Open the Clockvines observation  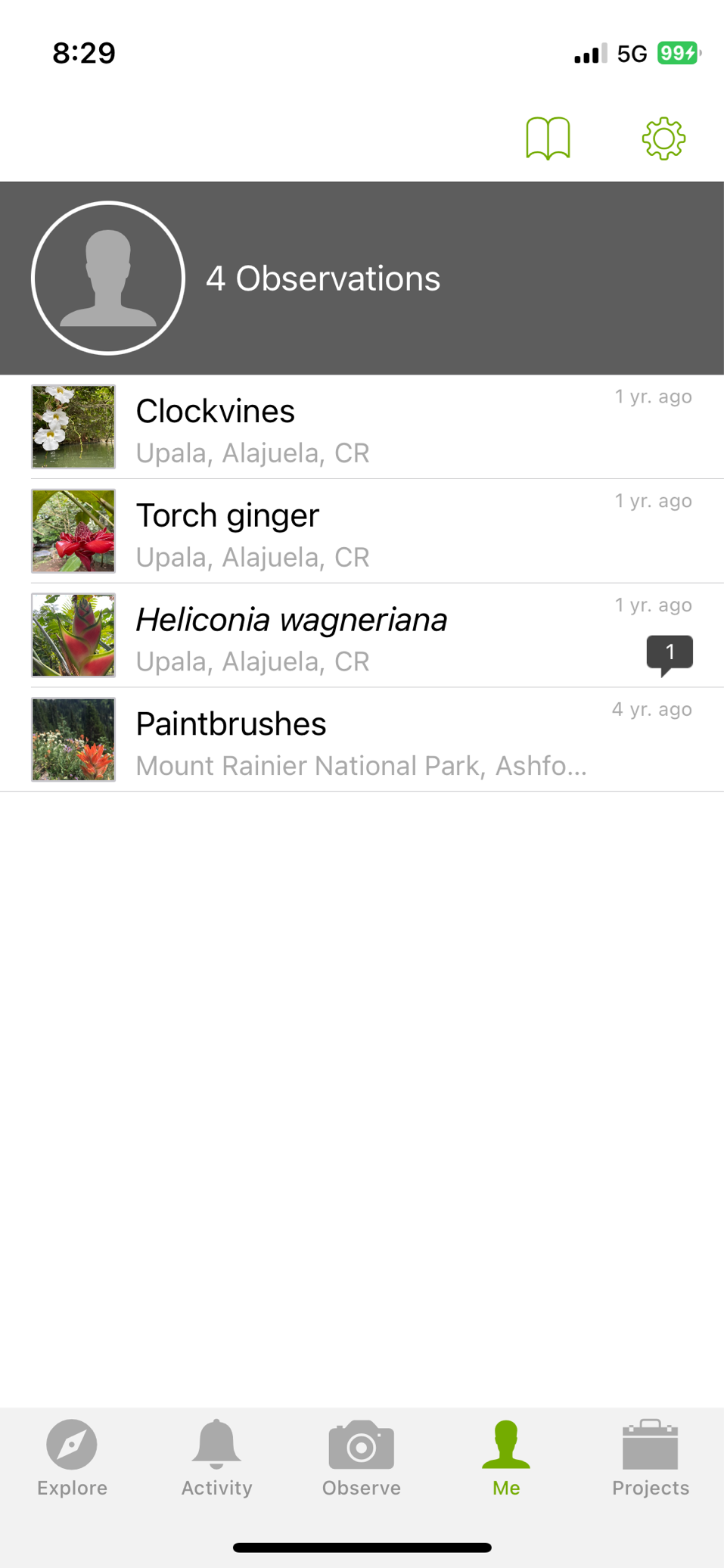coord(363,428)
